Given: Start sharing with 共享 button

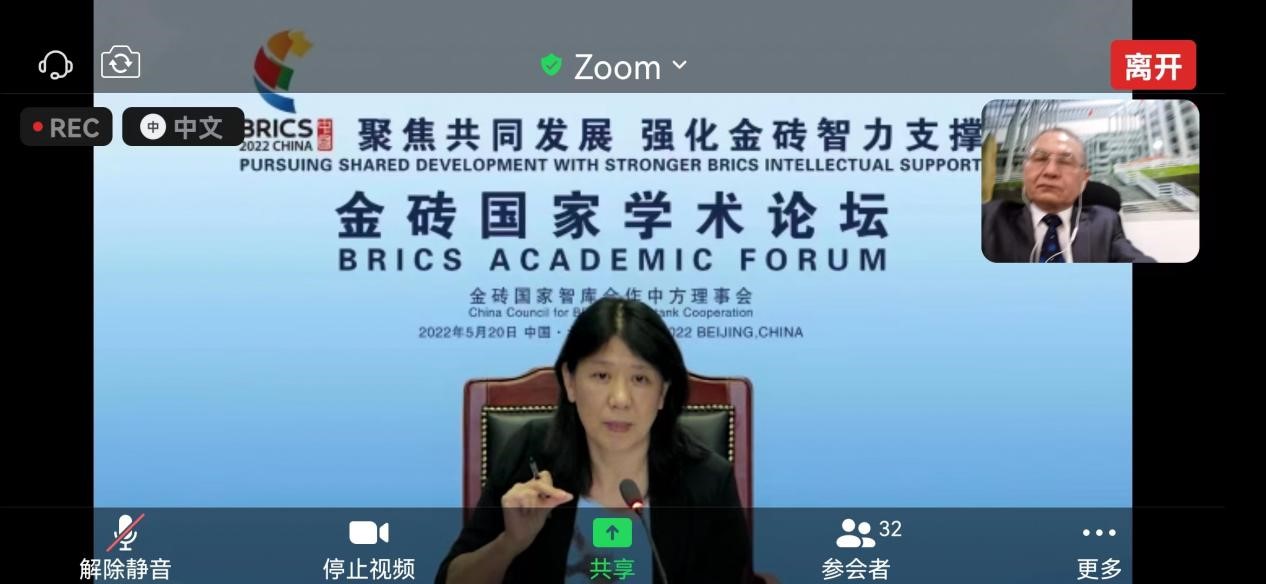Looking at the screenshot, I should click(612, 546).
